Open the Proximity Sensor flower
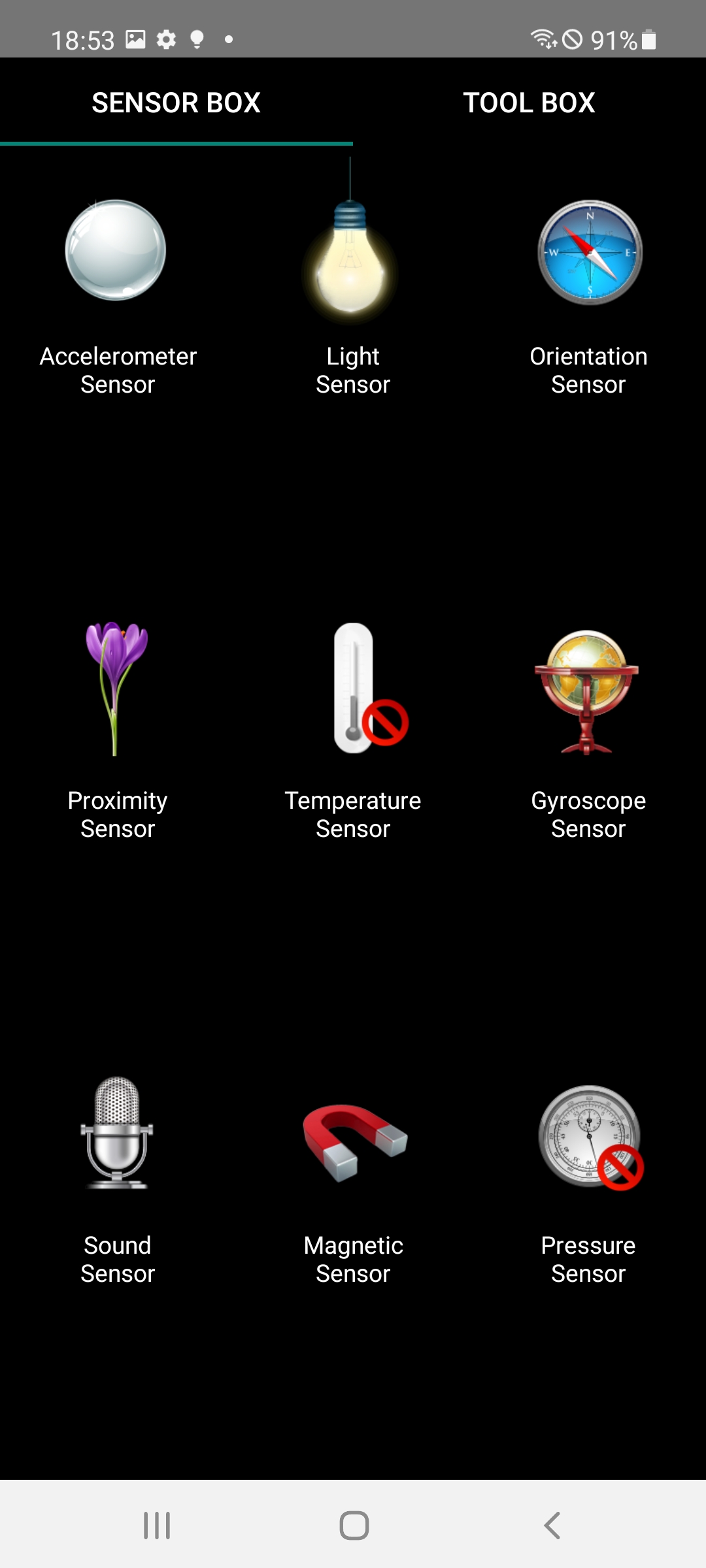This screenshot has width=706, height=1568. [x=116, y=689]
